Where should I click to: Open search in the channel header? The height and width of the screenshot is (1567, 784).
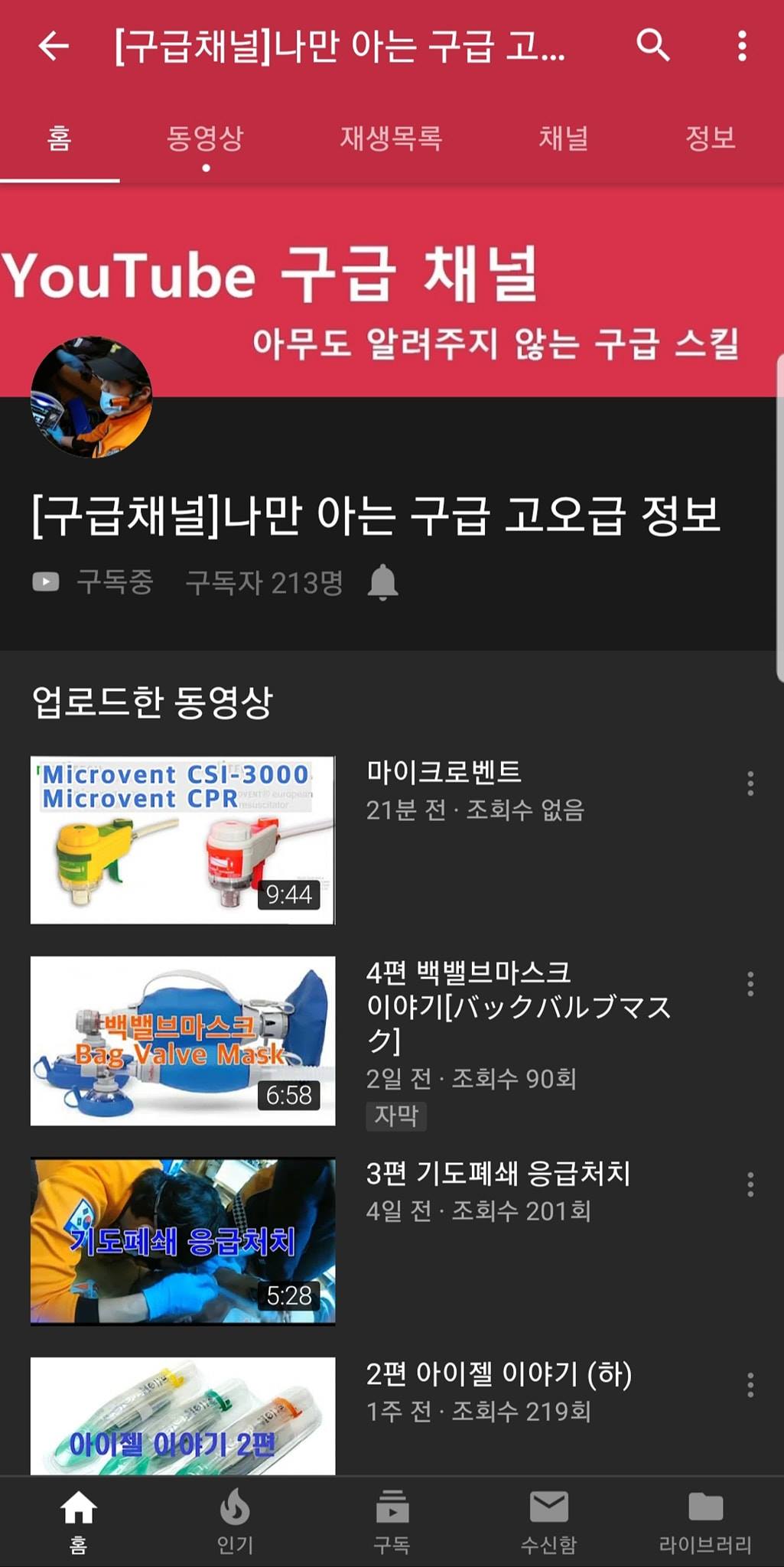point(653,46)
